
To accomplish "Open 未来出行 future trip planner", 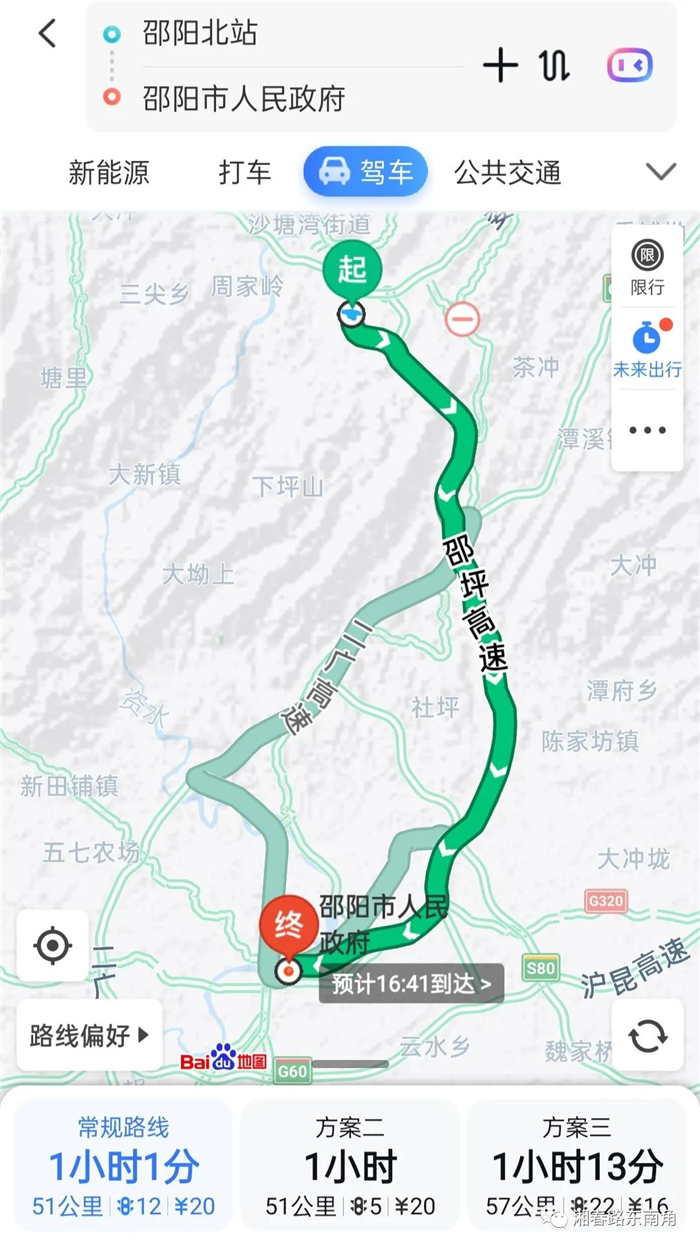I will (x=647, y=350).
